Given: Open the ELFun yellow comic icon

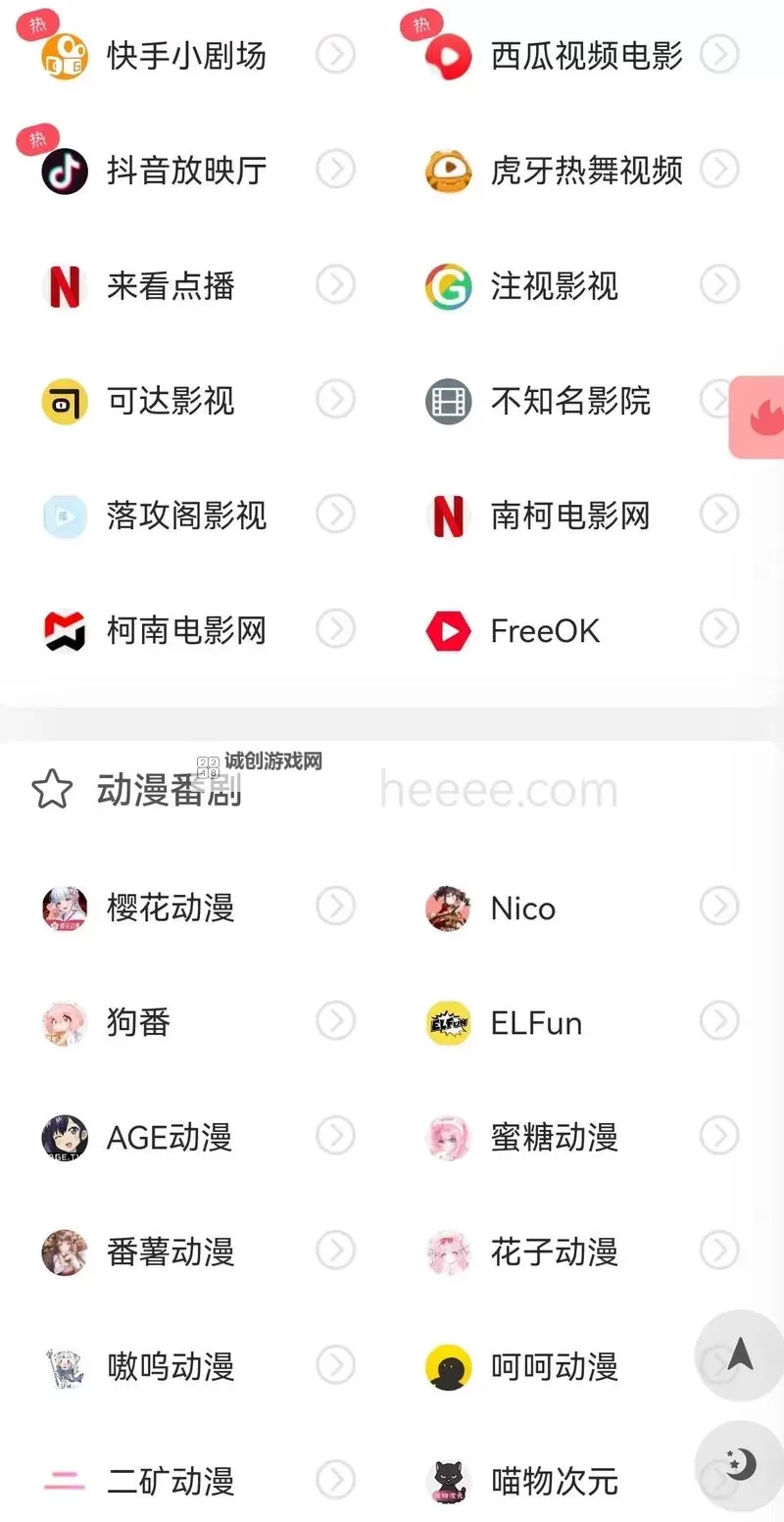Looking at the screenshot, I should (447, 1022).
